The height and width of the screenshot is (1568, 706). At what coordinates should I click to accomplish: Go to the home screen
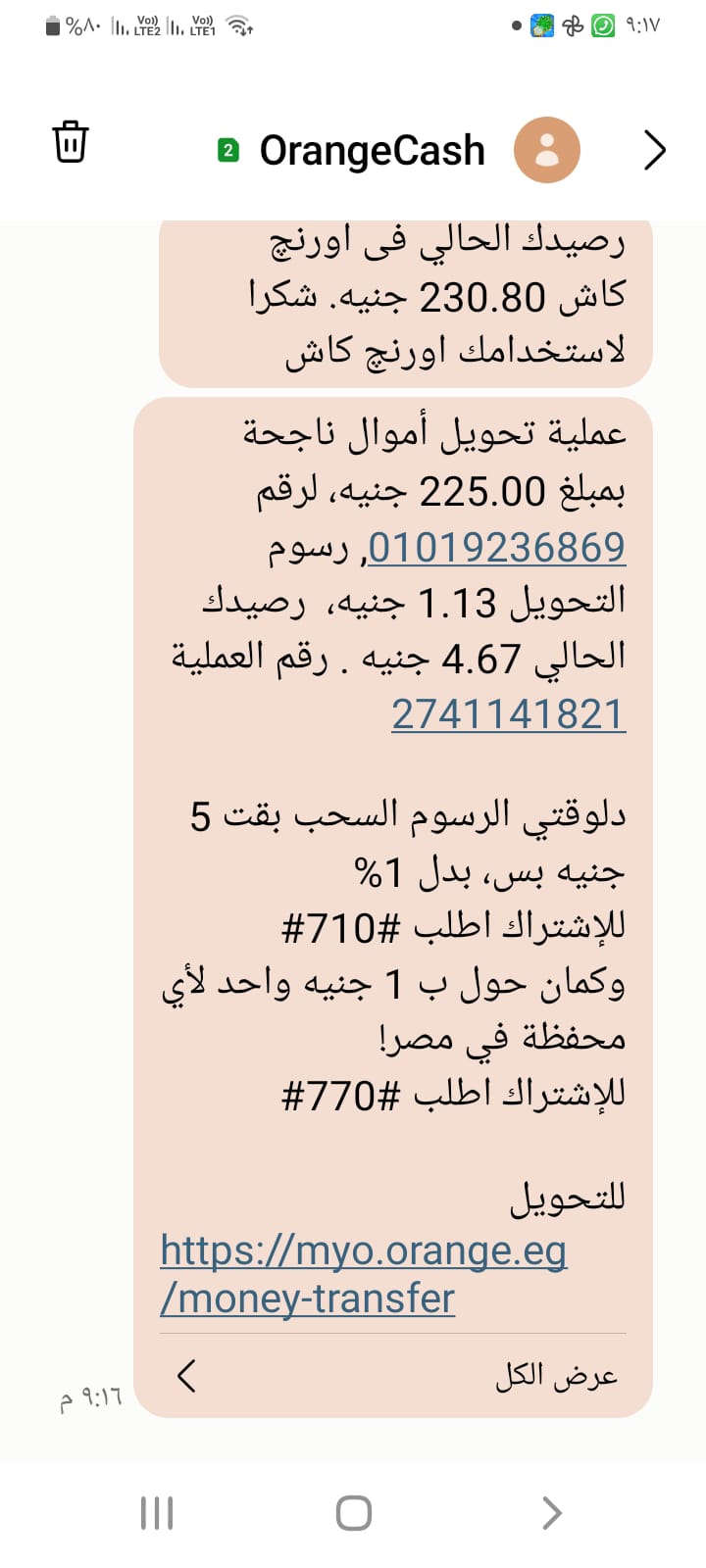click(x=353, y=1512)
